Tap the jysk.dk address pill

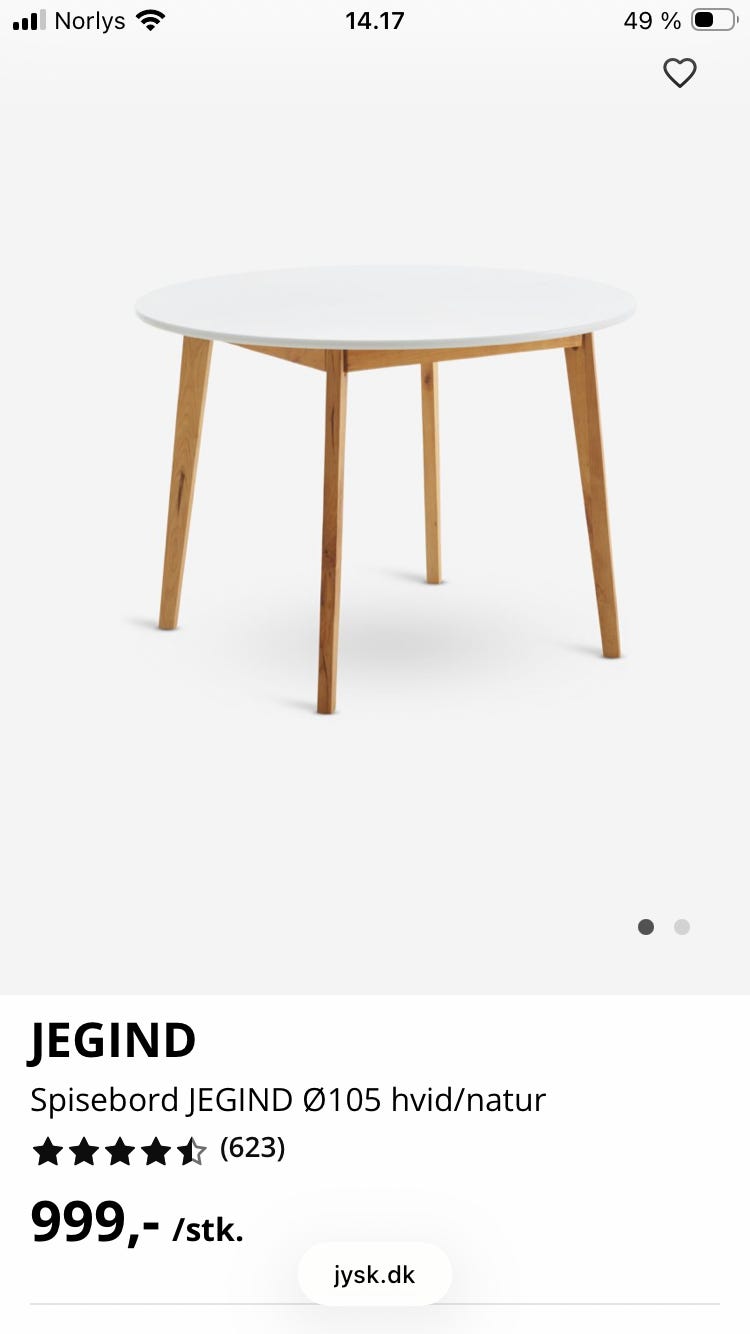click(374, 1275)
